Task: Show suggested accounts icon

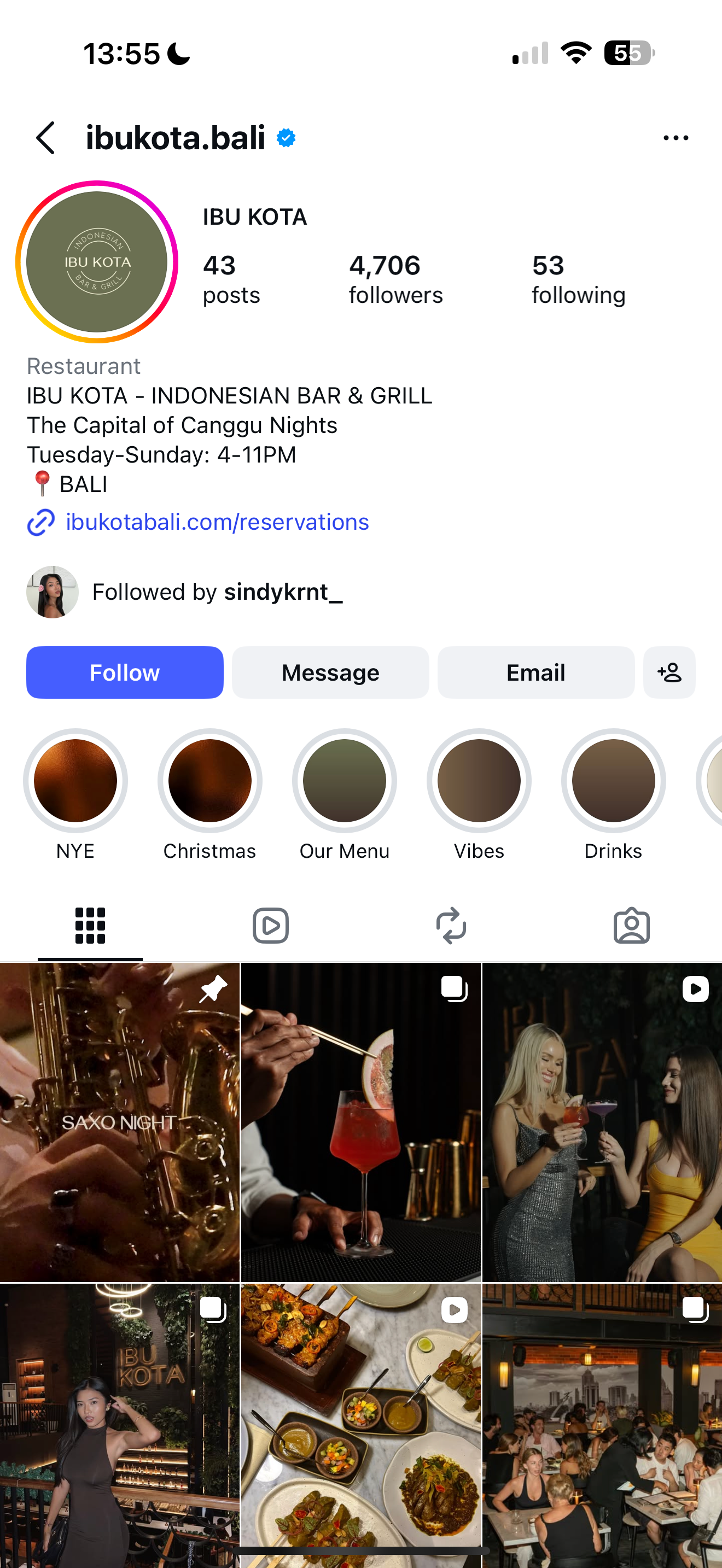Action: coord(669,672)
